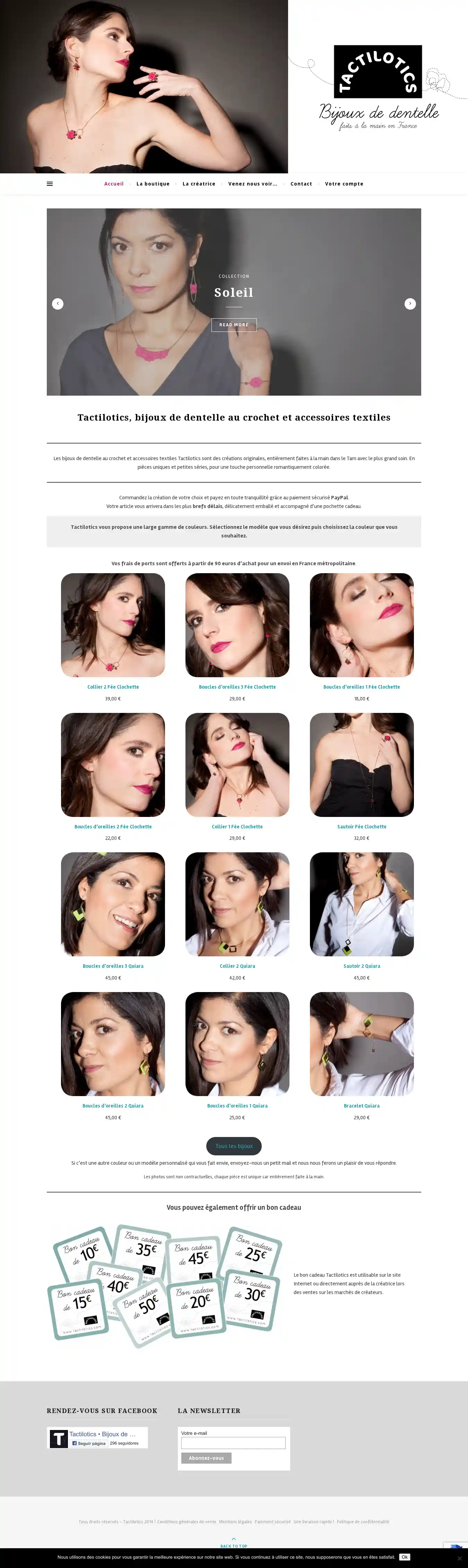Open the hamburger menu icon
The width and height of the screenshot is (468, 1568).
(x=50, y=184)
